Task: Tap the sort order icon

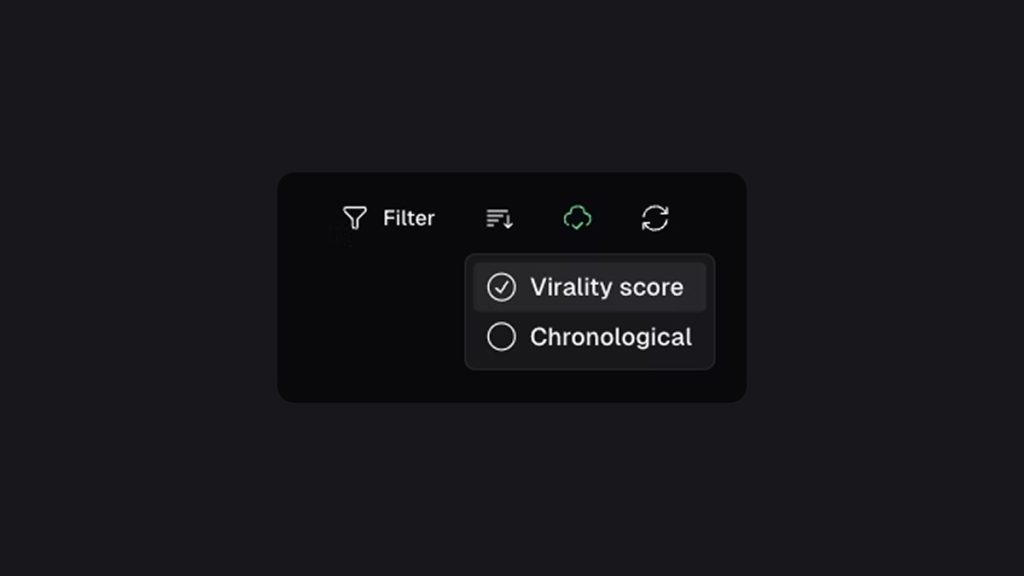Action: click(x=499, y=218)
